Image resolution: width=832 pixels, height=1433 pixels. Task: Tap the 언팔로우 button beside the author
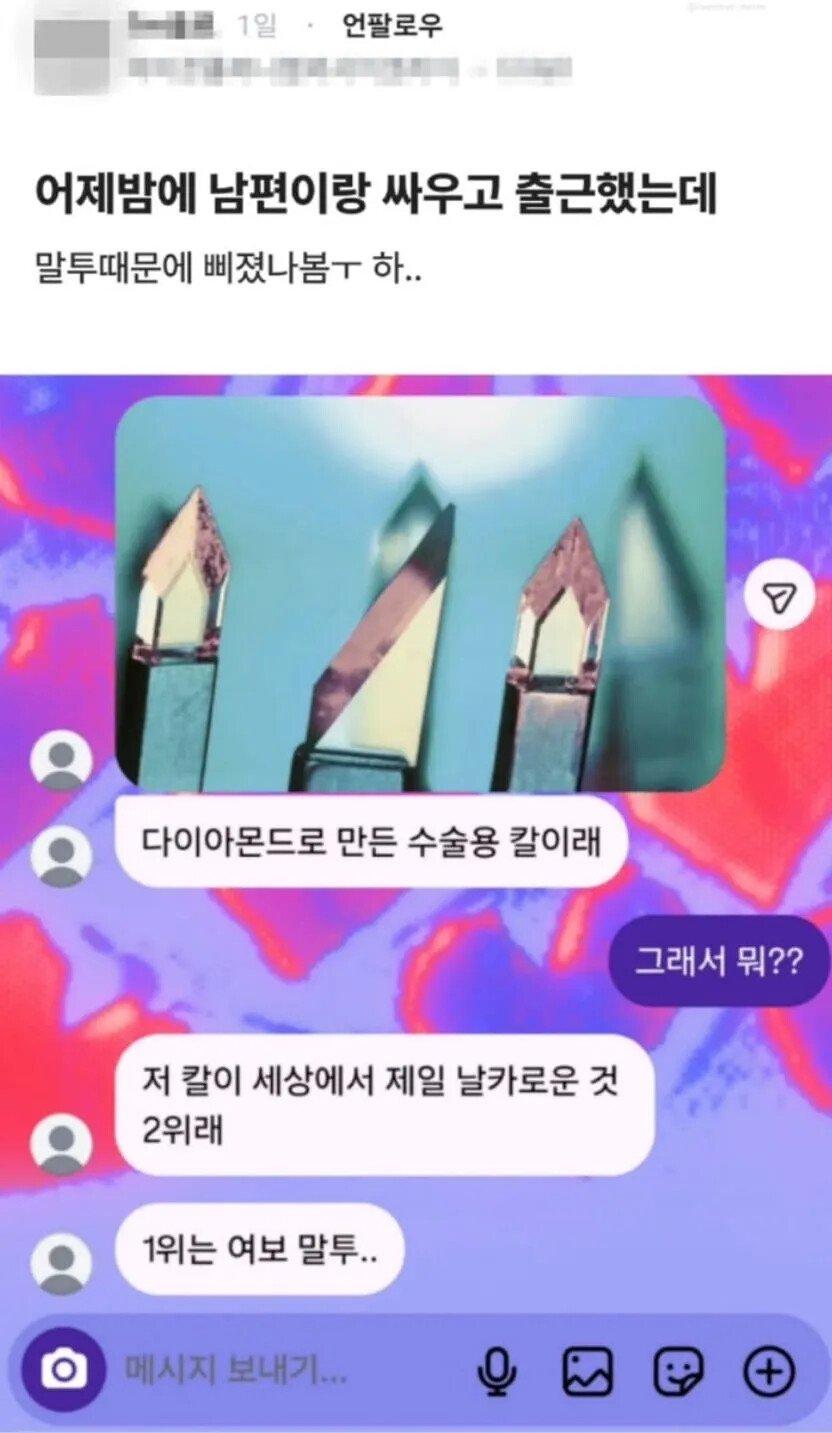(392, 26)
